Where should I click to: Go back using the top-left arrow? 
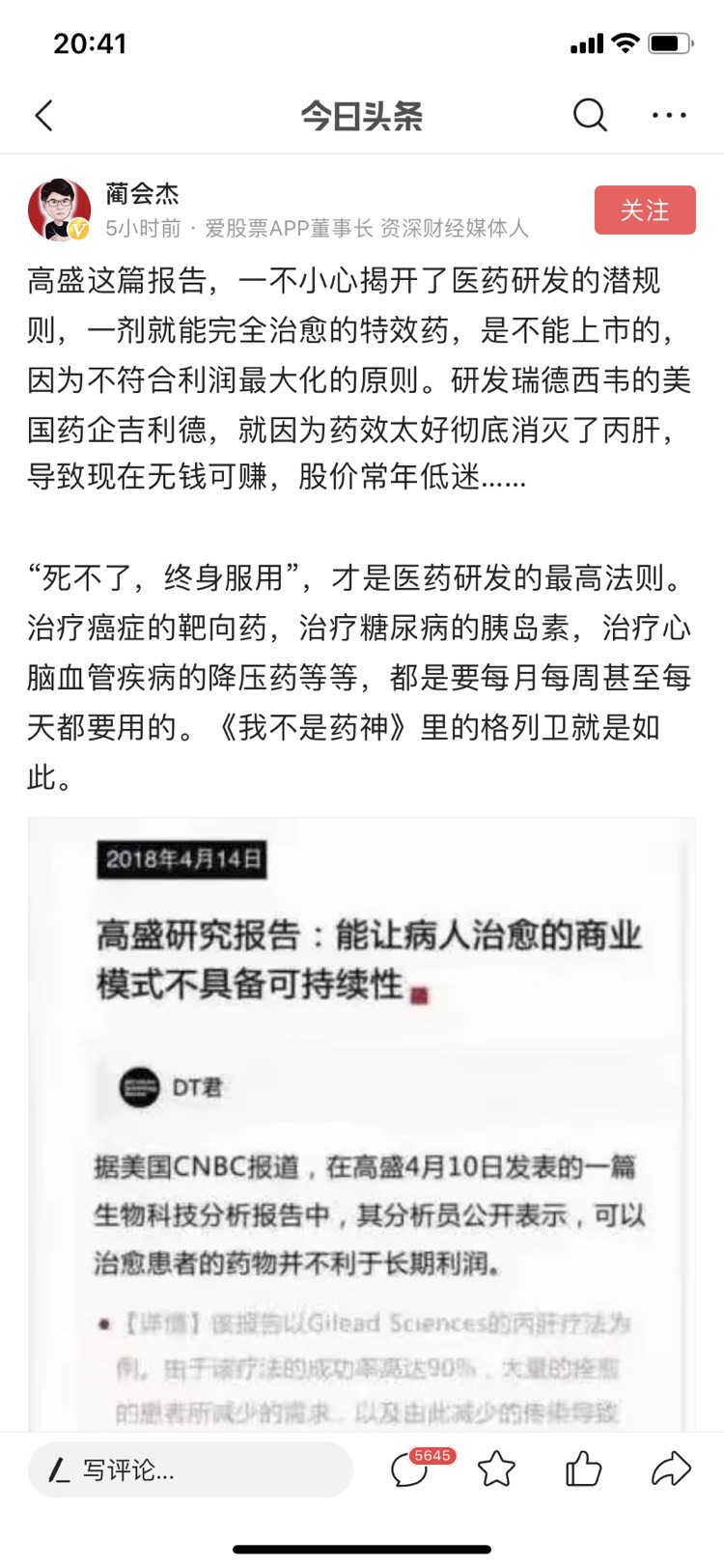[x=44, y=116]
